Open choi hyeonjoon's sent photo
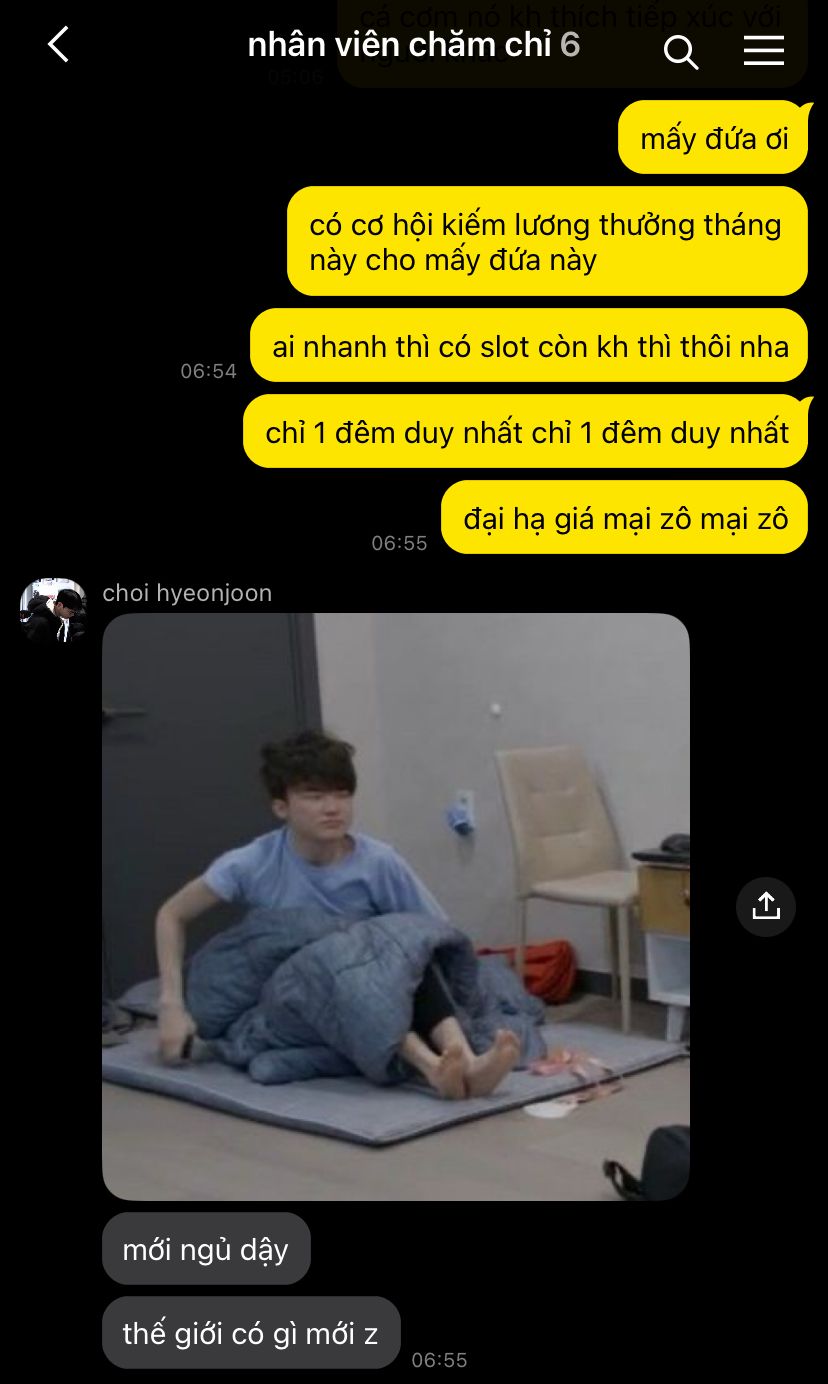The image size is (828, 1384). [396, 906]
